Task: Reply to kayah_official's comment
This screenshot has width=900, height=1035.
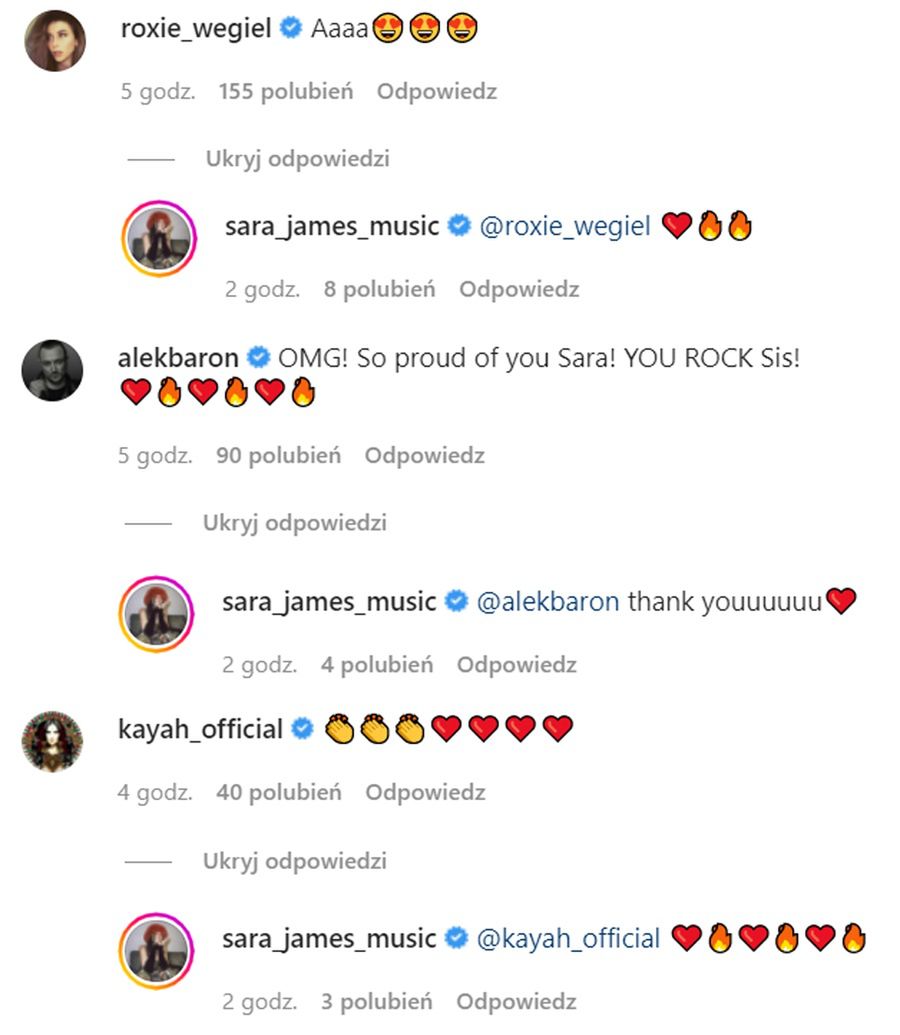Action: [424, 793]
